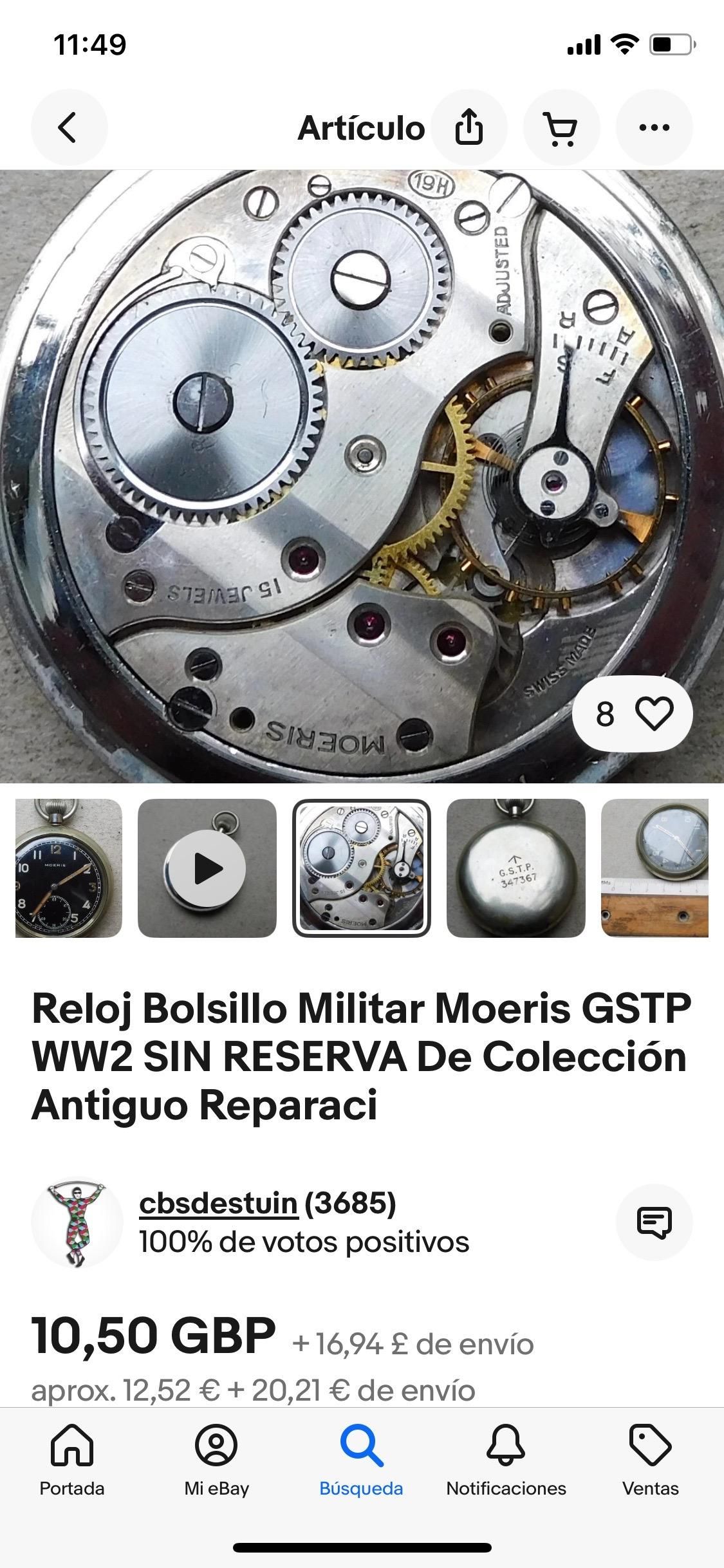Play the listing video thumbnail
The height and width of the screenshot is (1568, 724).
pyautogui.click(x=207, y=868)
